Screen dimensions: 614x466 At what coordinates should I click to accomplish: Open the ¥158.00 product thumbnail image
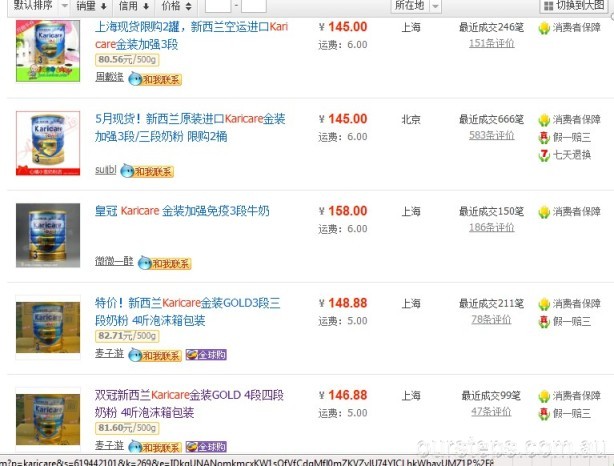pyautogui.click(x=48, y=235)
